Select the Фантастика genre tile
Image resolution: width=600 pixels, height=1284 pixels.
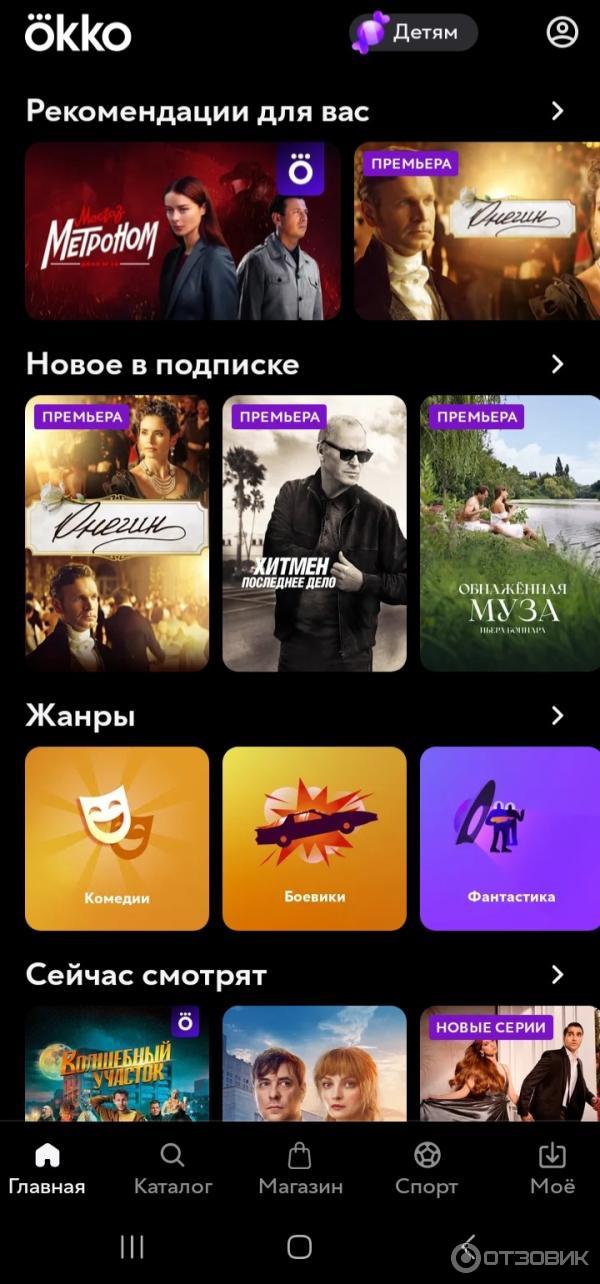[510, 838]
